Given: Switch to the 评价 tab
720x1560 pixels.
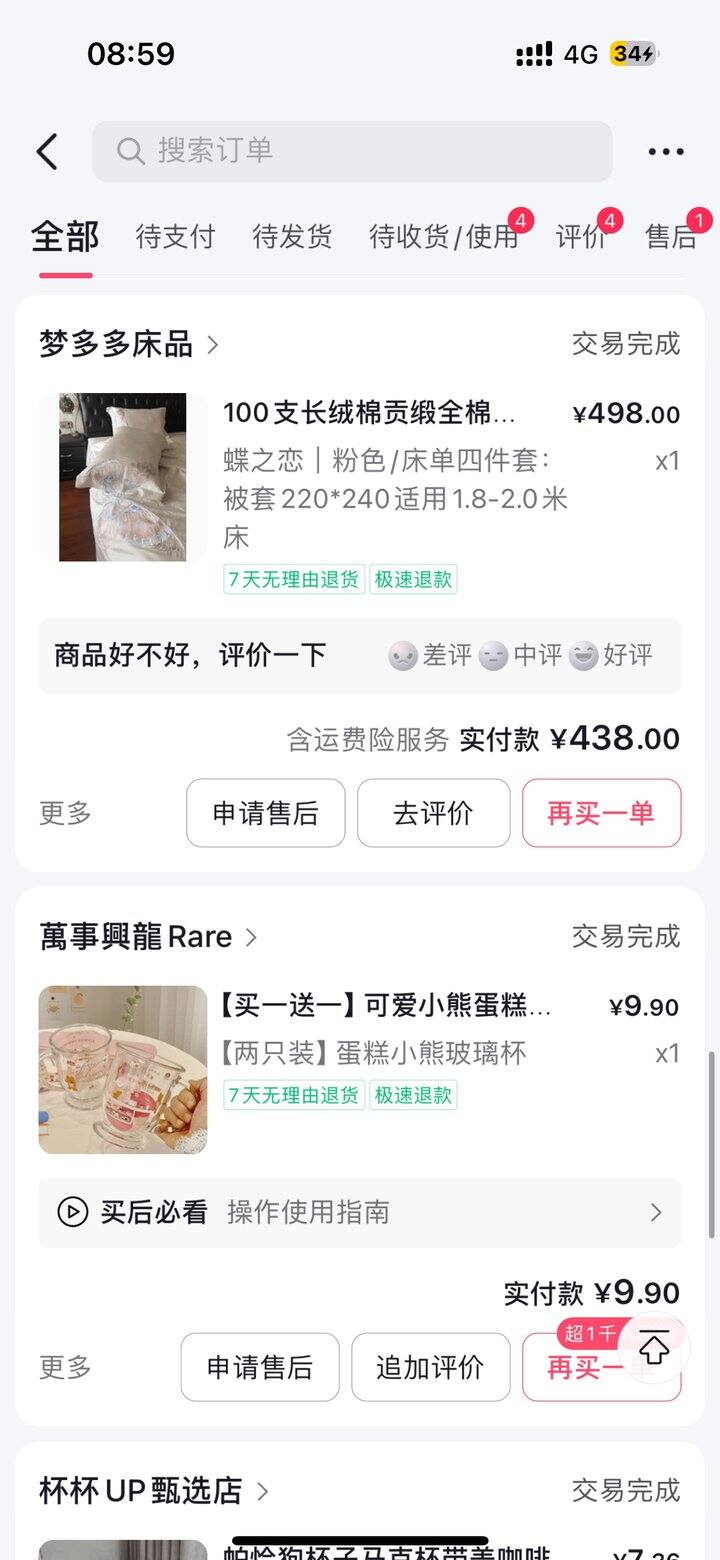Looking at the screenshot, I should pyautogui.click(x=581, y=237).
